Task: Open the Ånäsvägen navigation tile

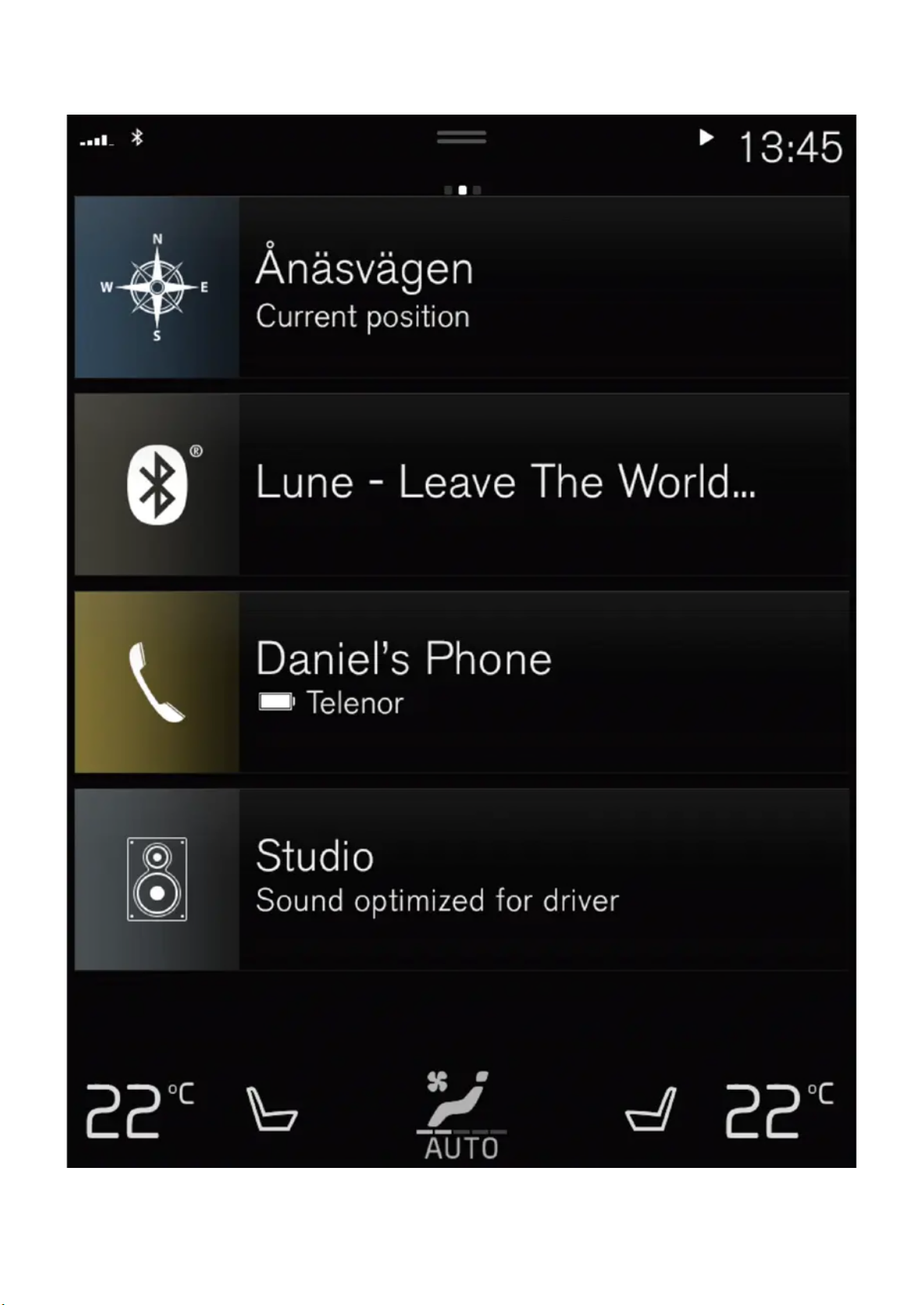Action: pyautogui.click(x=462, y=287)
